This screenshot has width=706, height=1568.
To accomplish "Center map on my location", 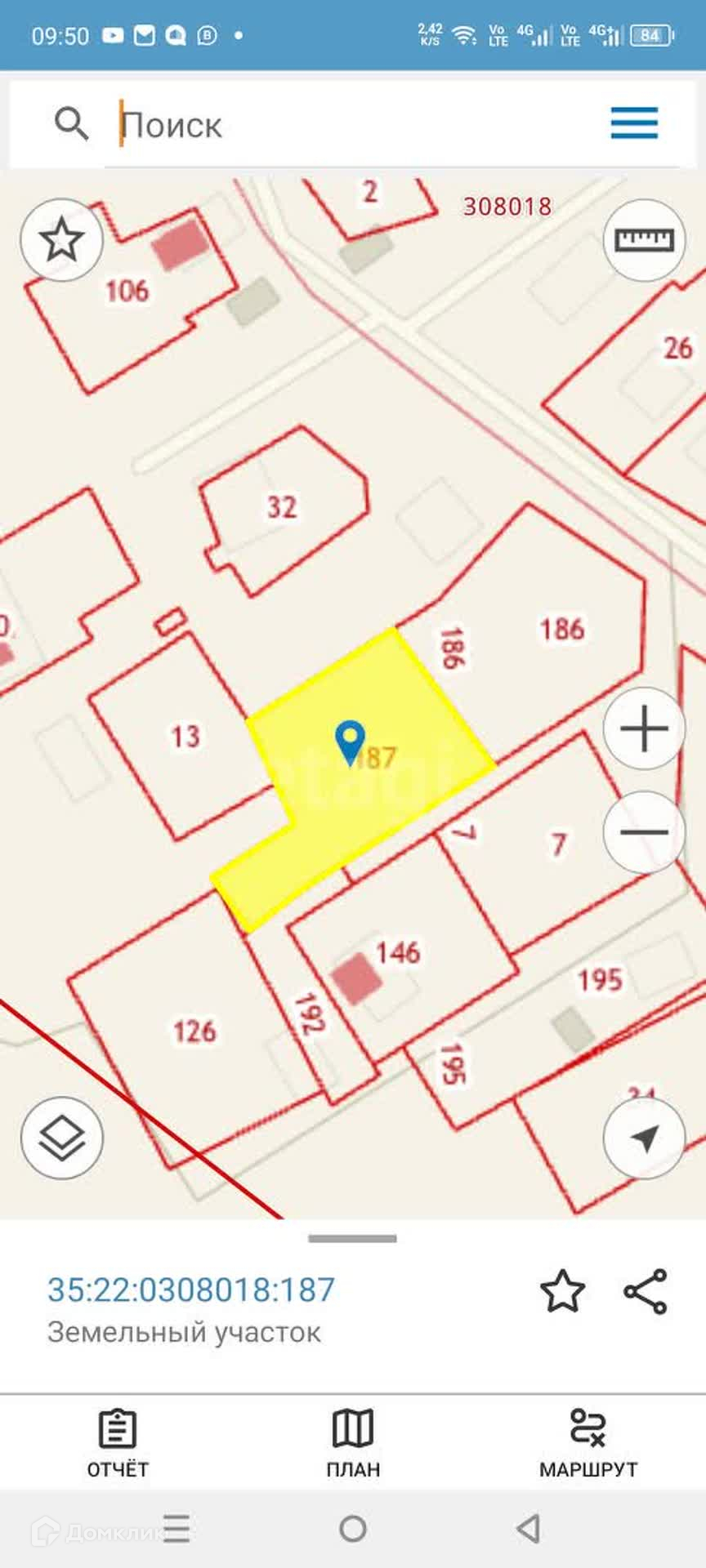I will (x=644, y=1138).
